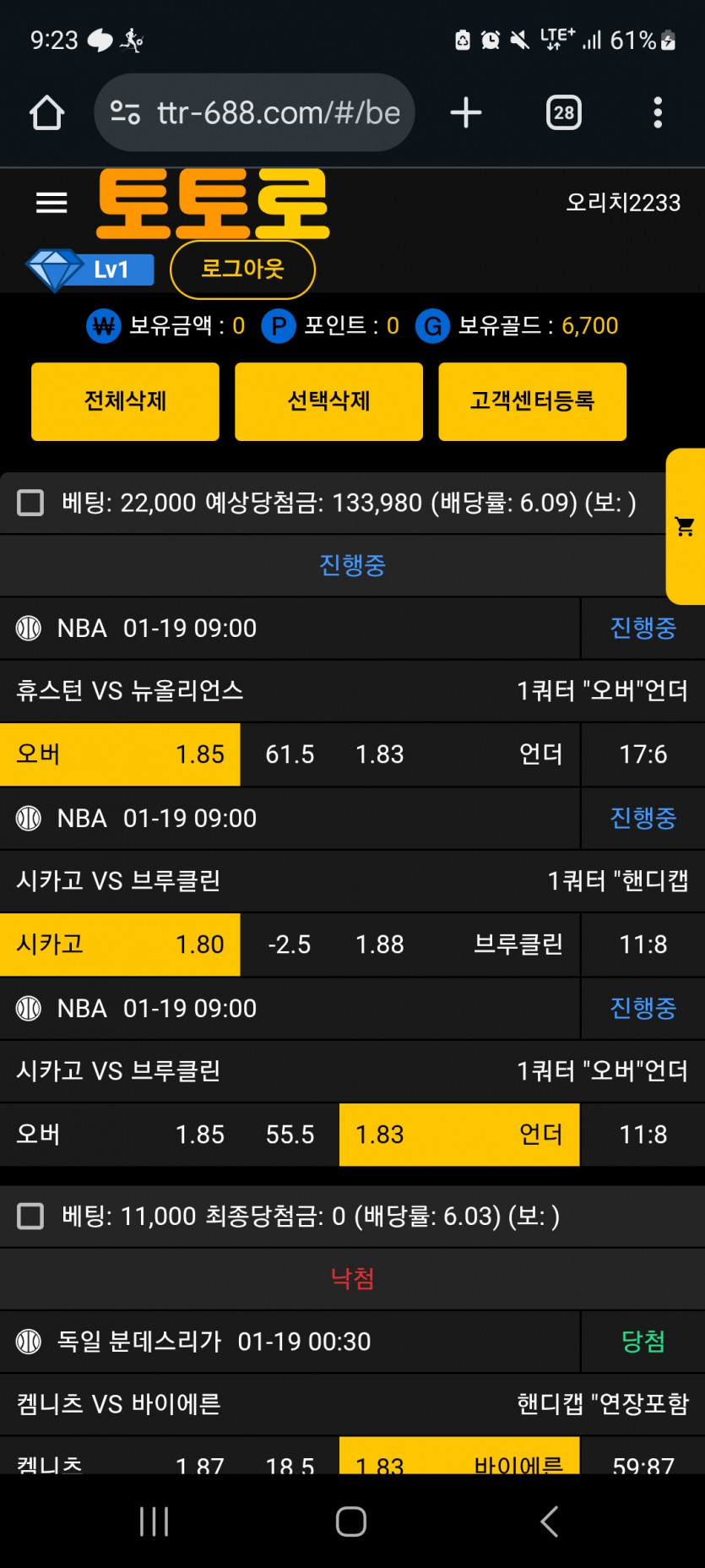Tap the Android back button
This screenshot has height=1568, width=705.
(549, 1522)
